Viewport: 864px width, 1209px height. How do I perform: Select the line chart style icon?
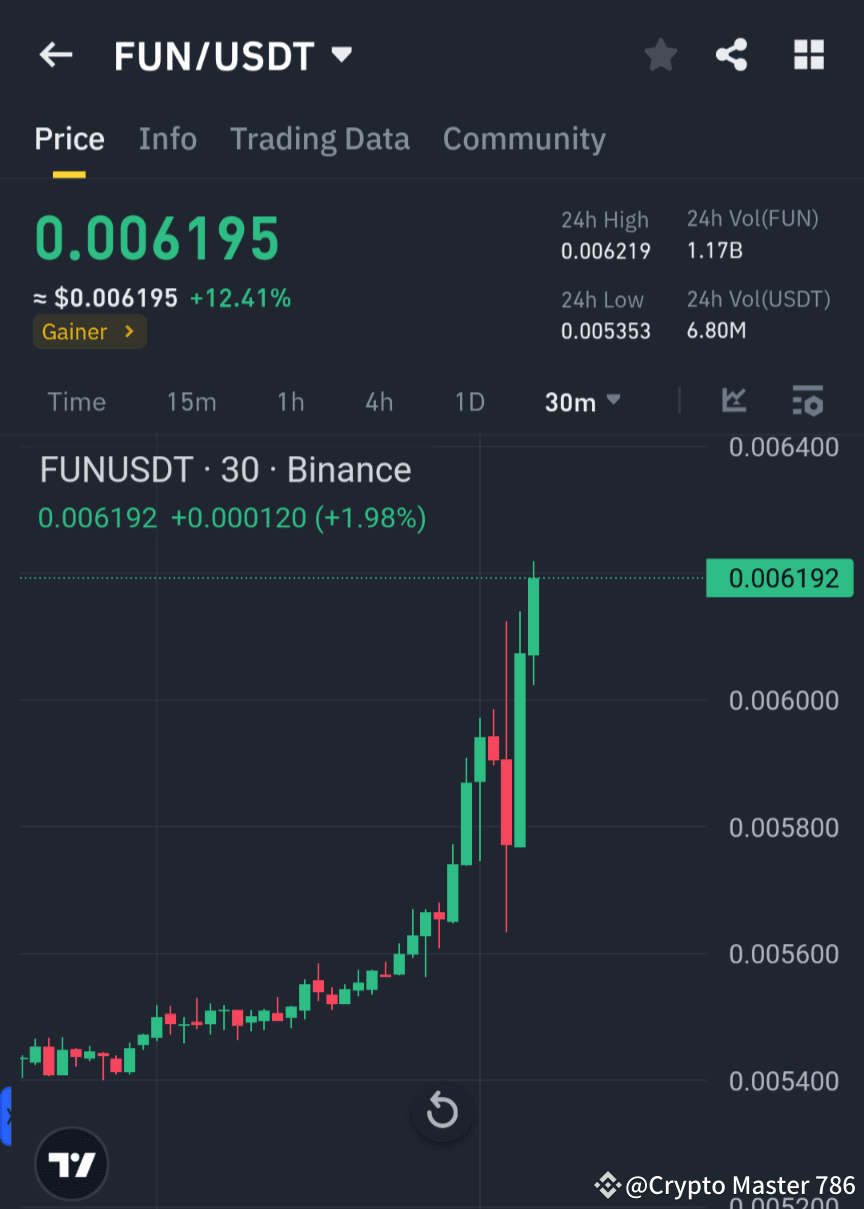pos(734,401)
